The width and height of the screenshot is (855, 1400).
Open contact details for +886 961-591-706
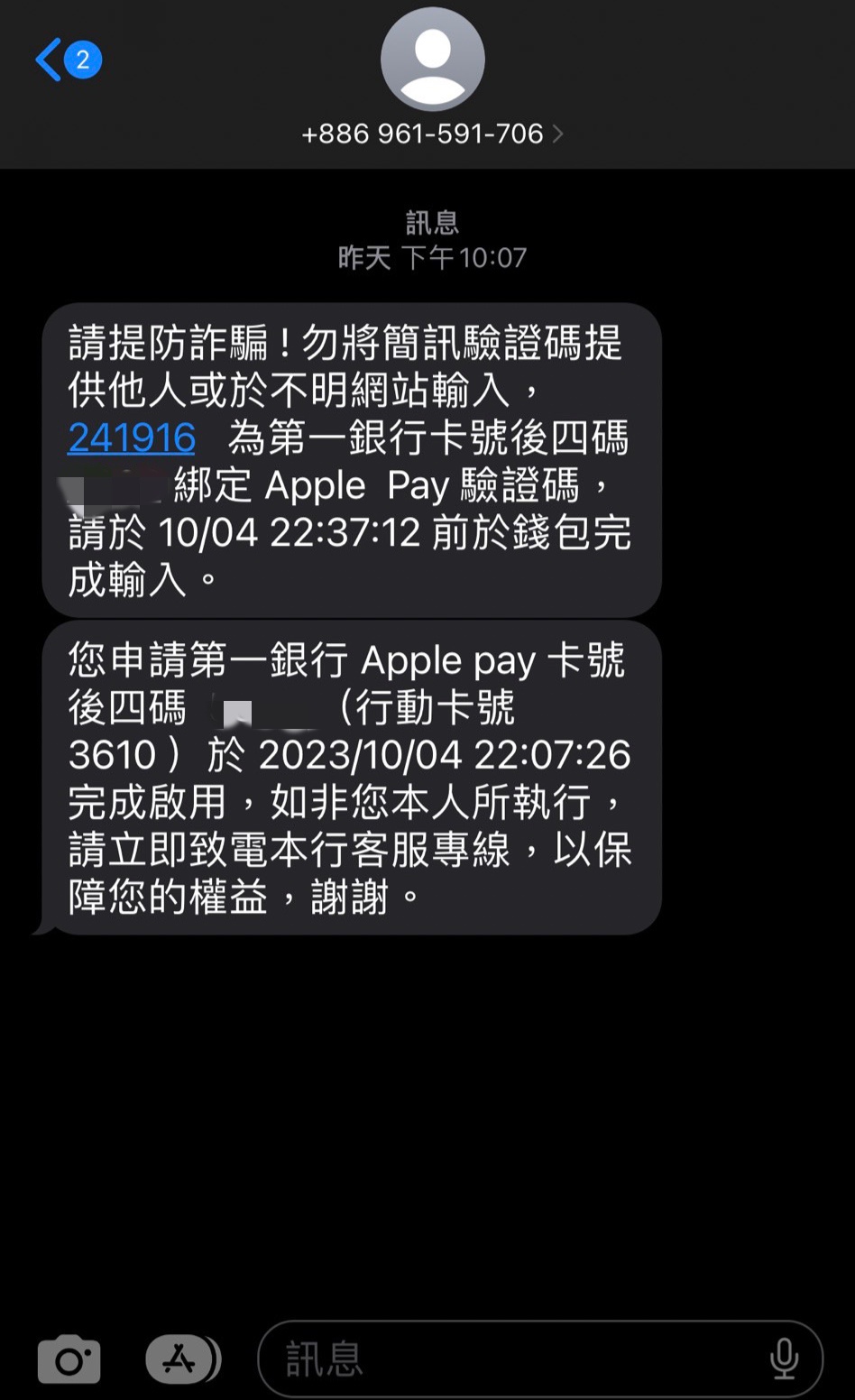click(432, 134)
